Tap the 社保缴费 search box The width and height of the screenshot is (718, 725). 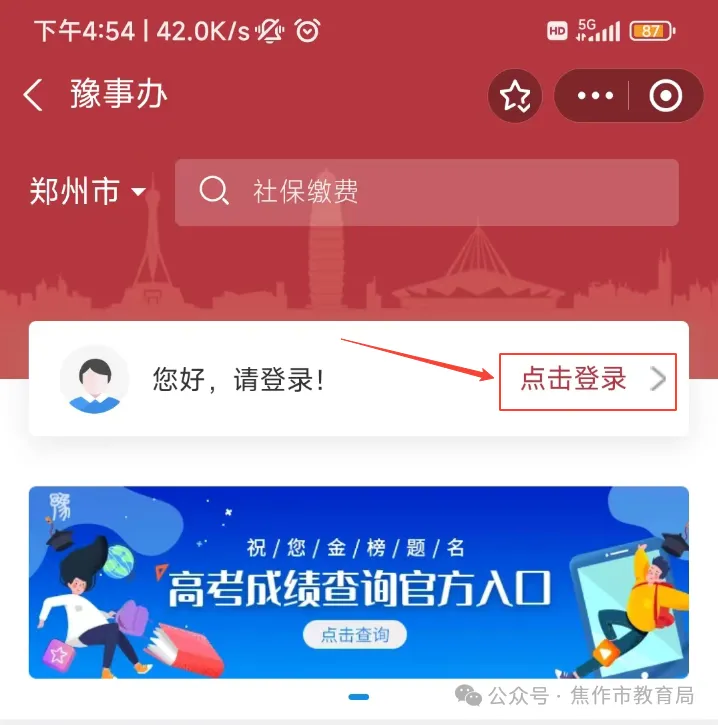click(426, 191)
